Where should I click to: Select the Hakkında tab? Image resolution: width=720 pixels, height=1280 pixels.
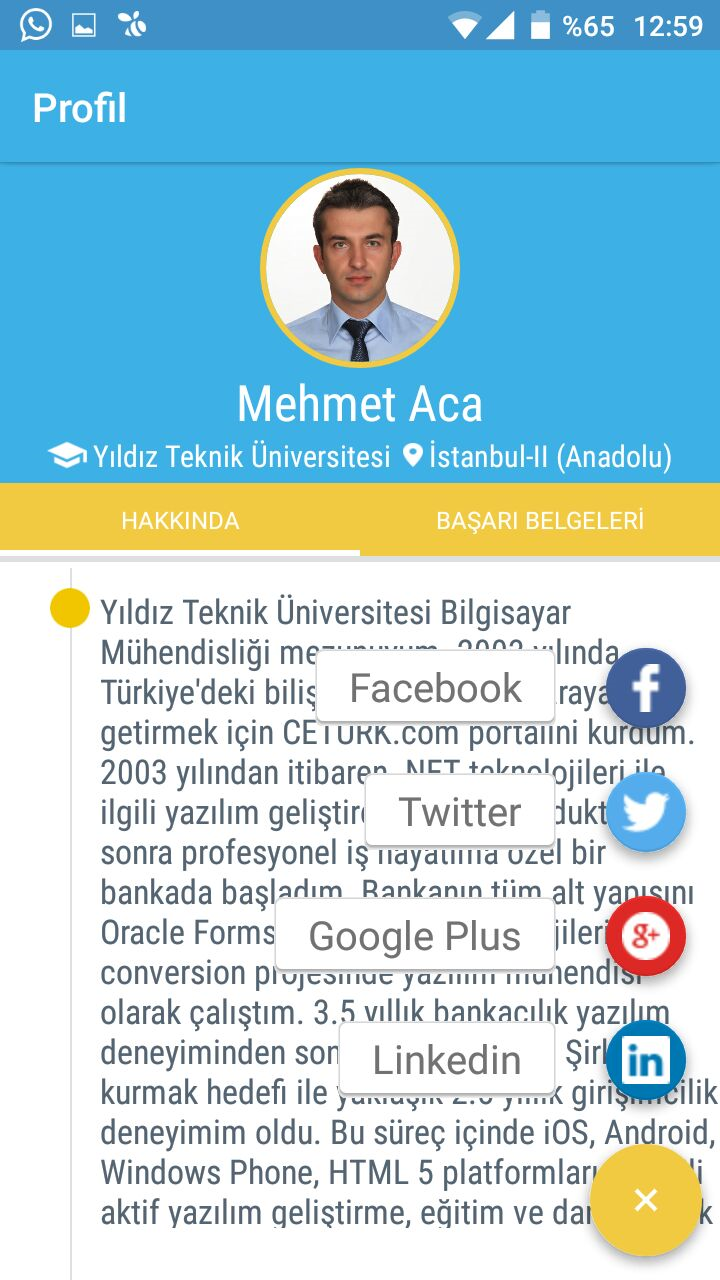180,521
